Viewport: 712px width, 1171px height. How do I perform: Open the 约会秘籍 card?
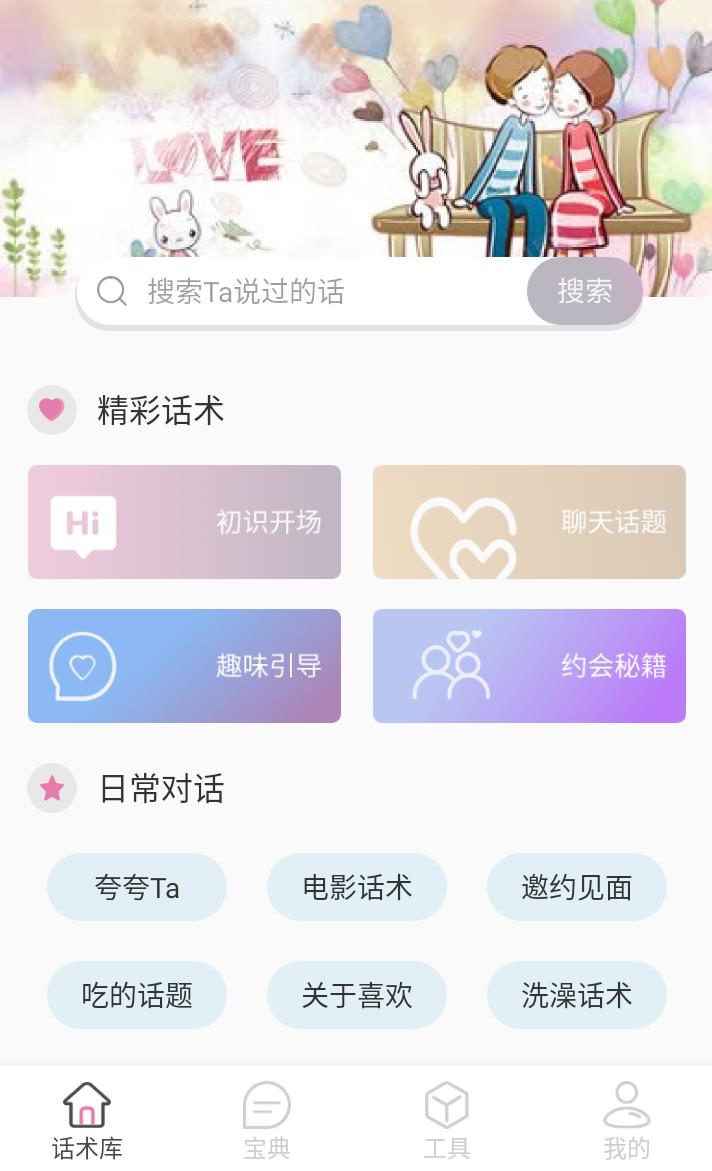pos(529,666)
